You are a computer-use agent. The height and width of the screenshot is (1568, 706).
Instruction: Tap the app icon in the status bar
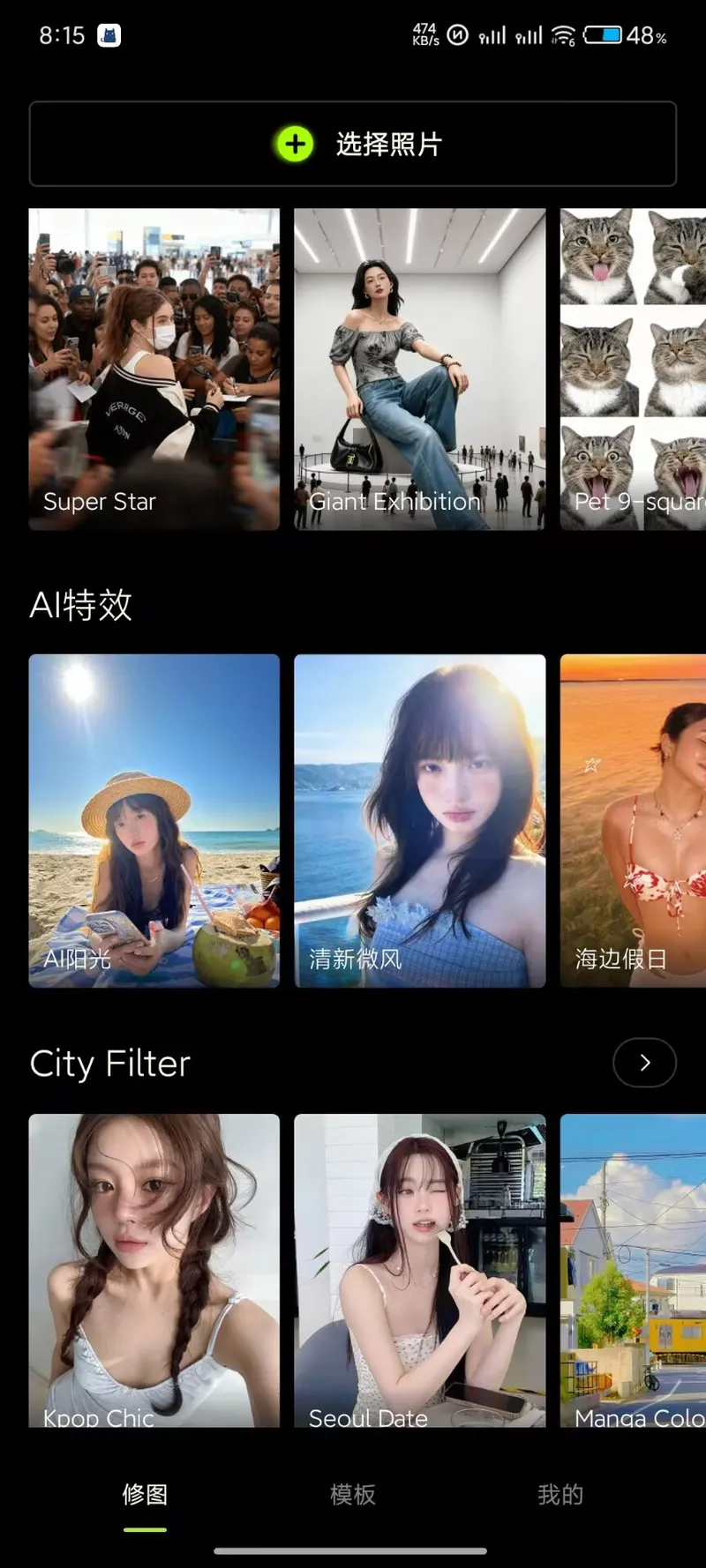(108, 34)
